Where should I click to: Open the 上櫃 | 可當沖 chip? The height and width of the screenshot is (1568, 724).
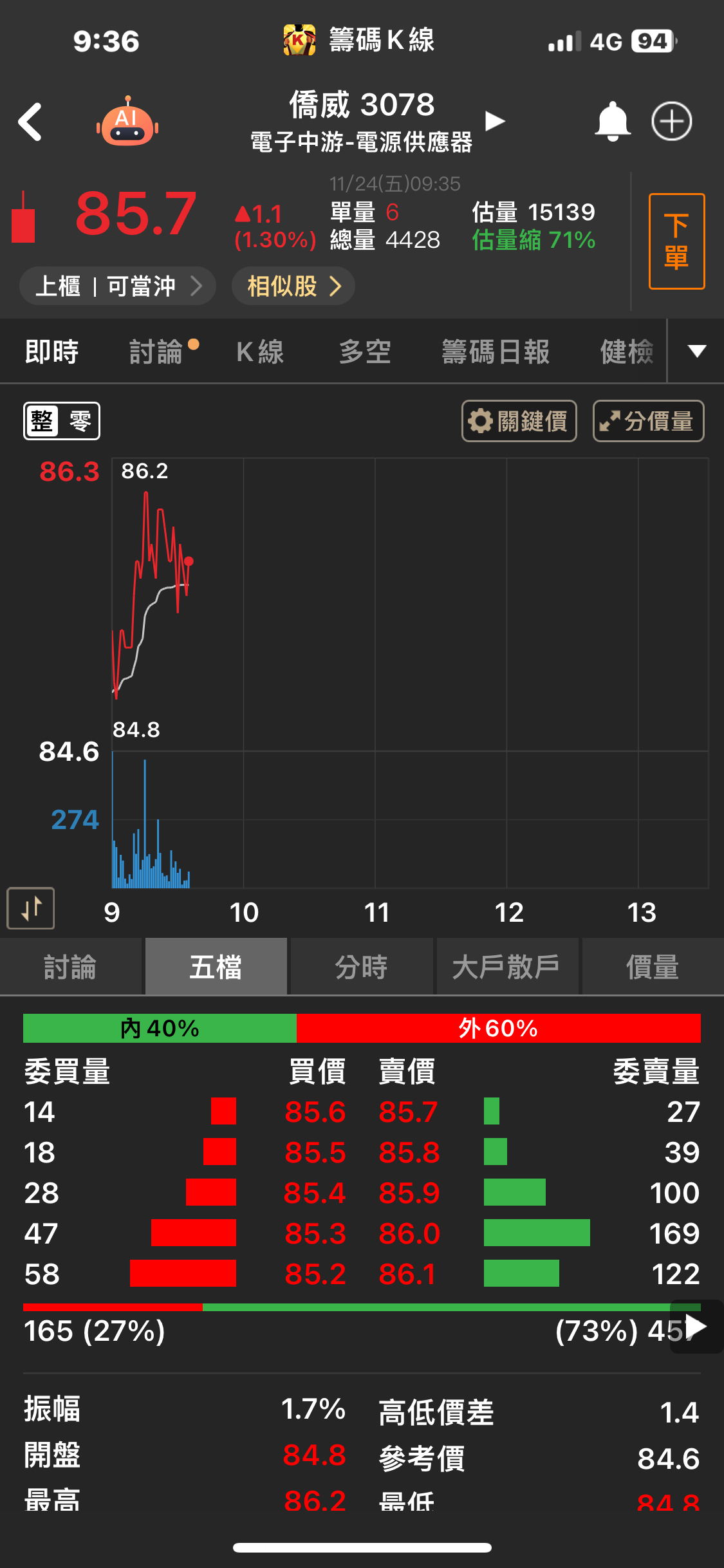[x=118, y=286]
